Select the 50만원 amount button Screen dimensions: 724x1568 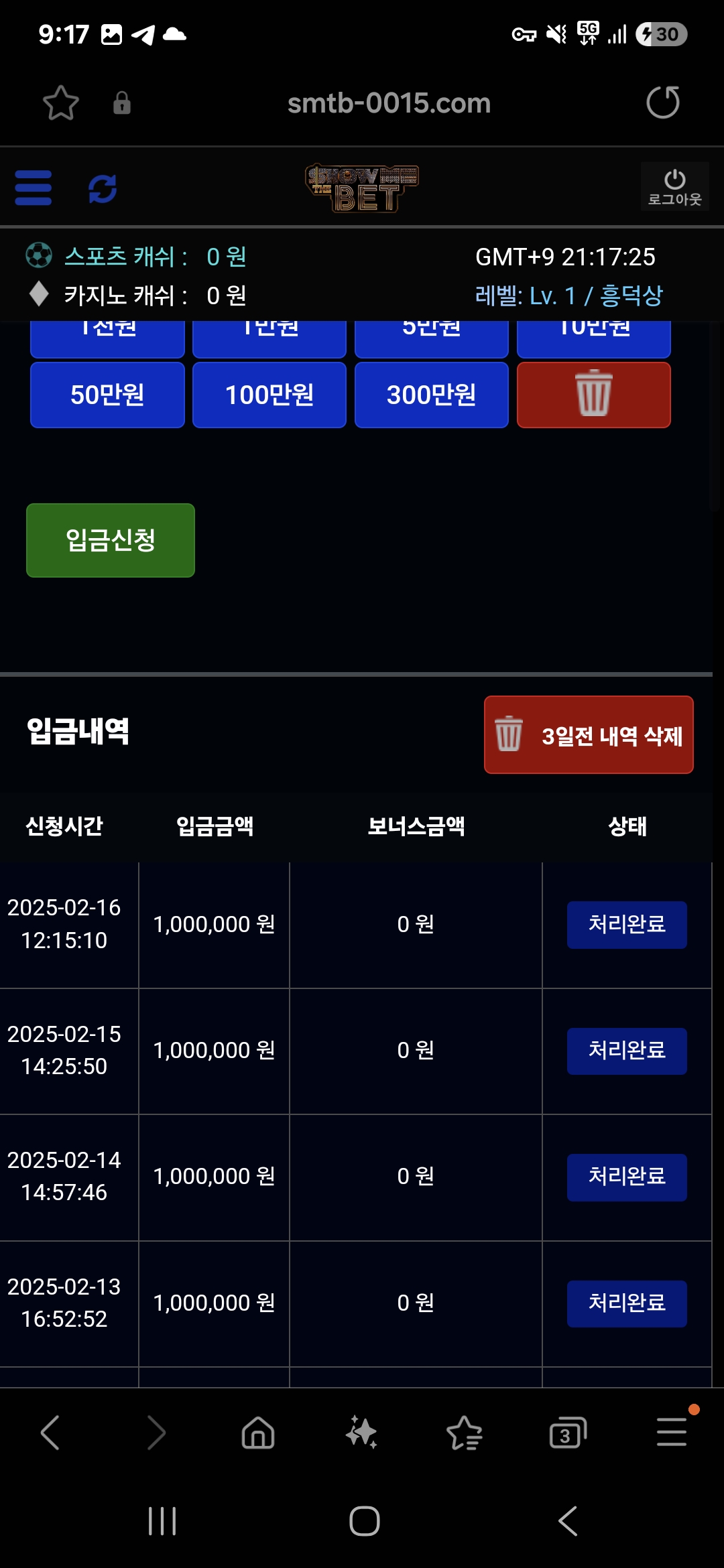107,395
